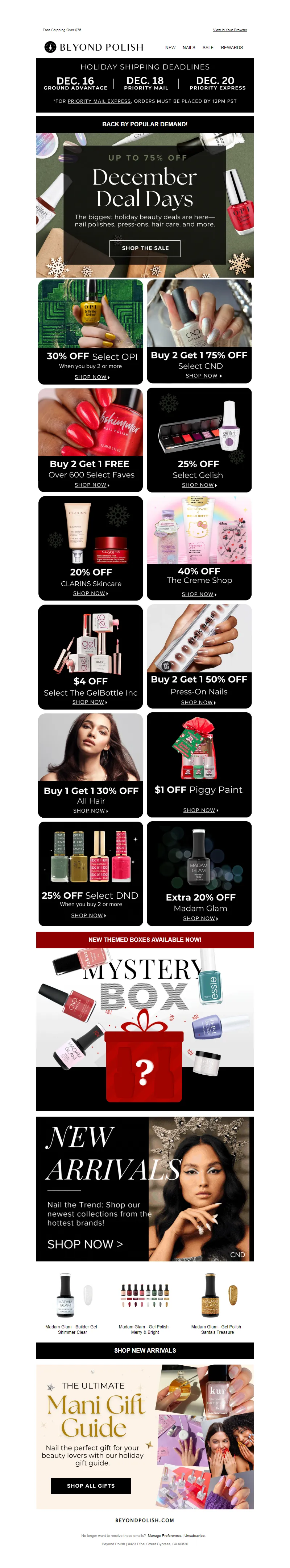
Task: Open the NEW navigation link
Action: click(x=170, y=47)
